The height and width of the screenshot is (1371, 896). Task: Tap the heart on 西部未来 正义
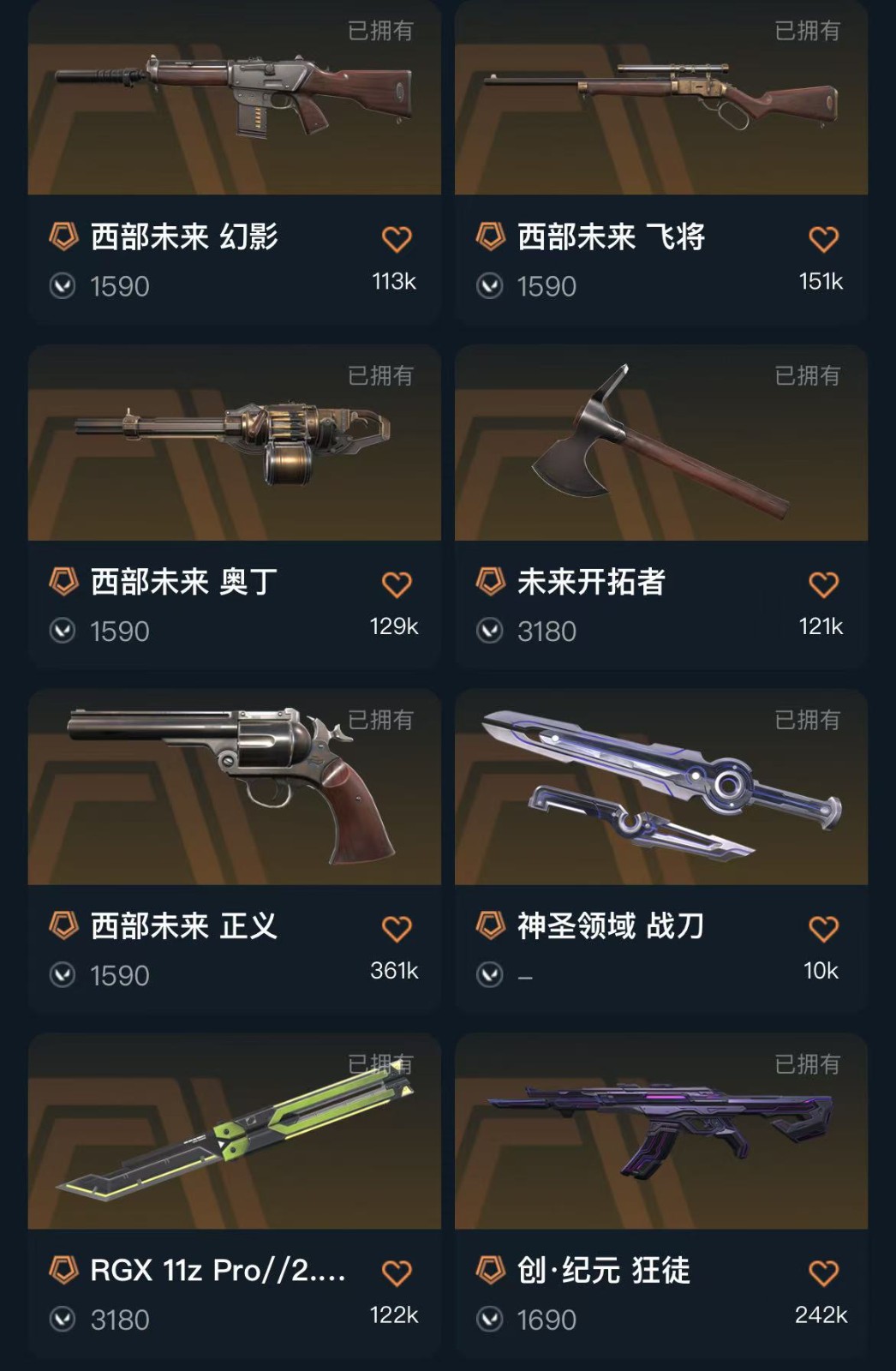pos(397,929)
